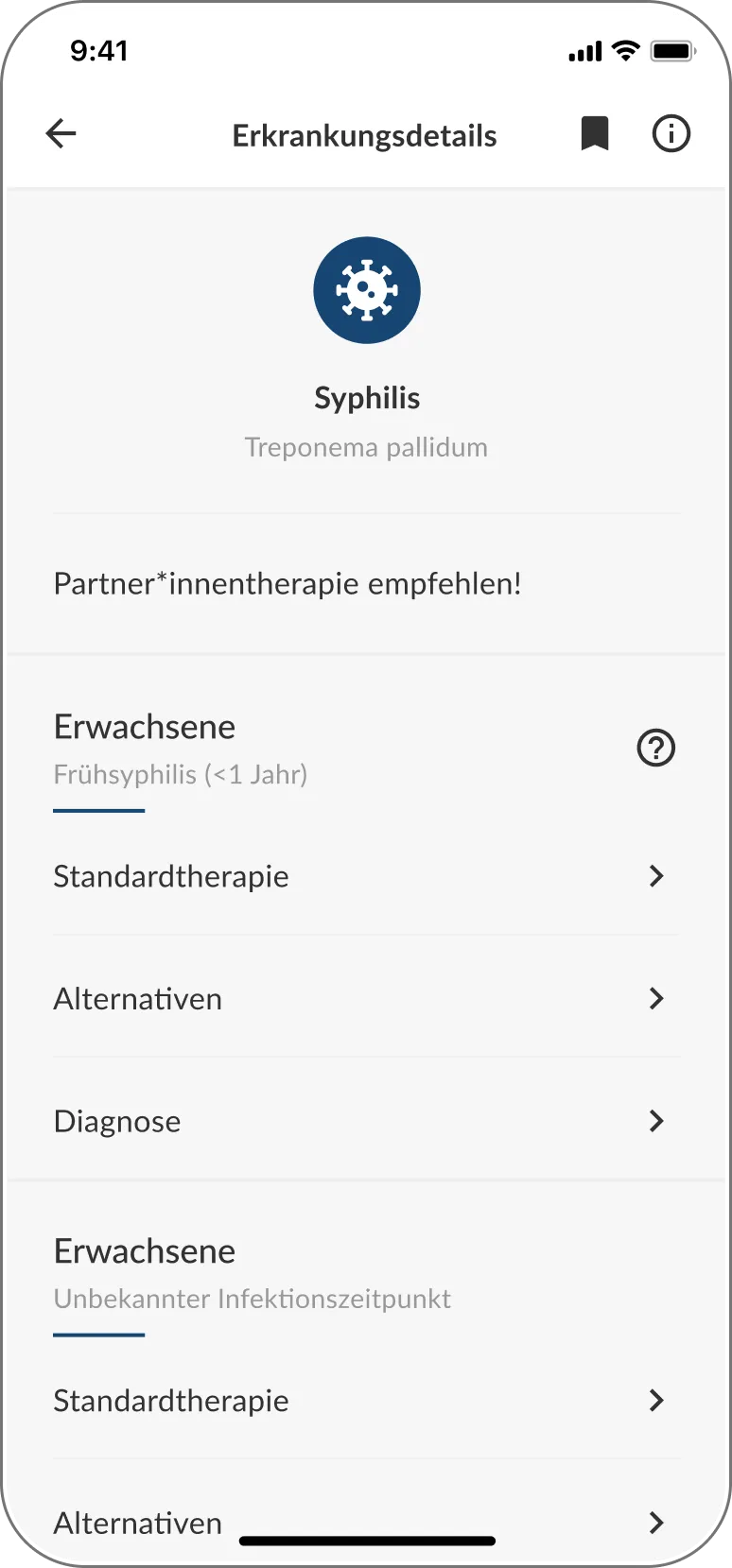Viewport: 732px width, 1568px height.
Task: Expand Standardtherapie under Frühsyphilis
Action: (x=365, y=876)
